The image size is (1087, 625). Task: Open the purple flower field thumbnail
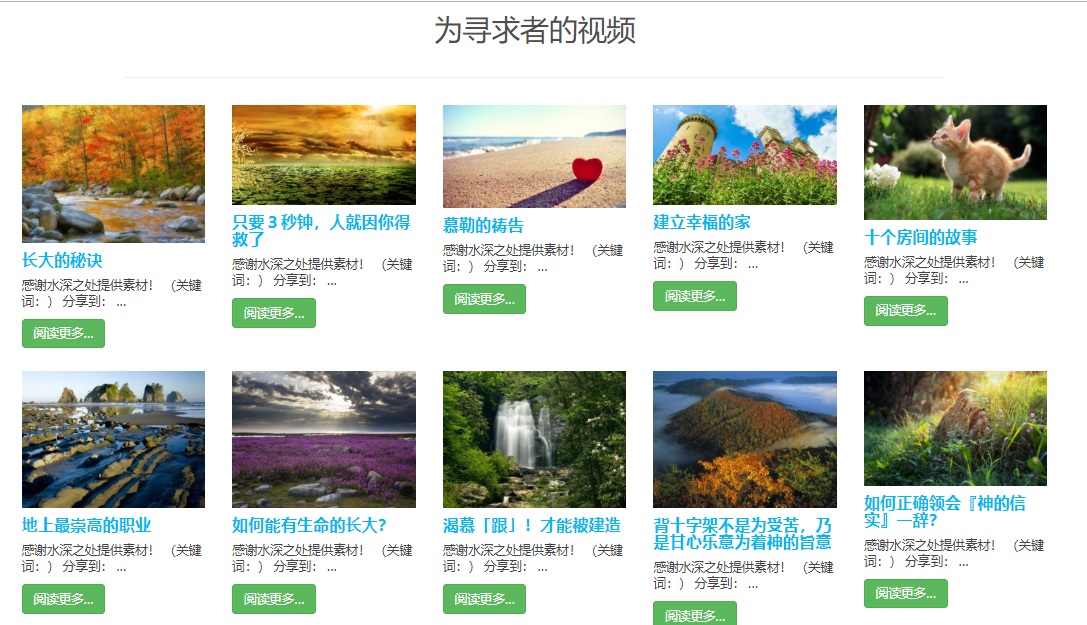[x=323, y=439]
